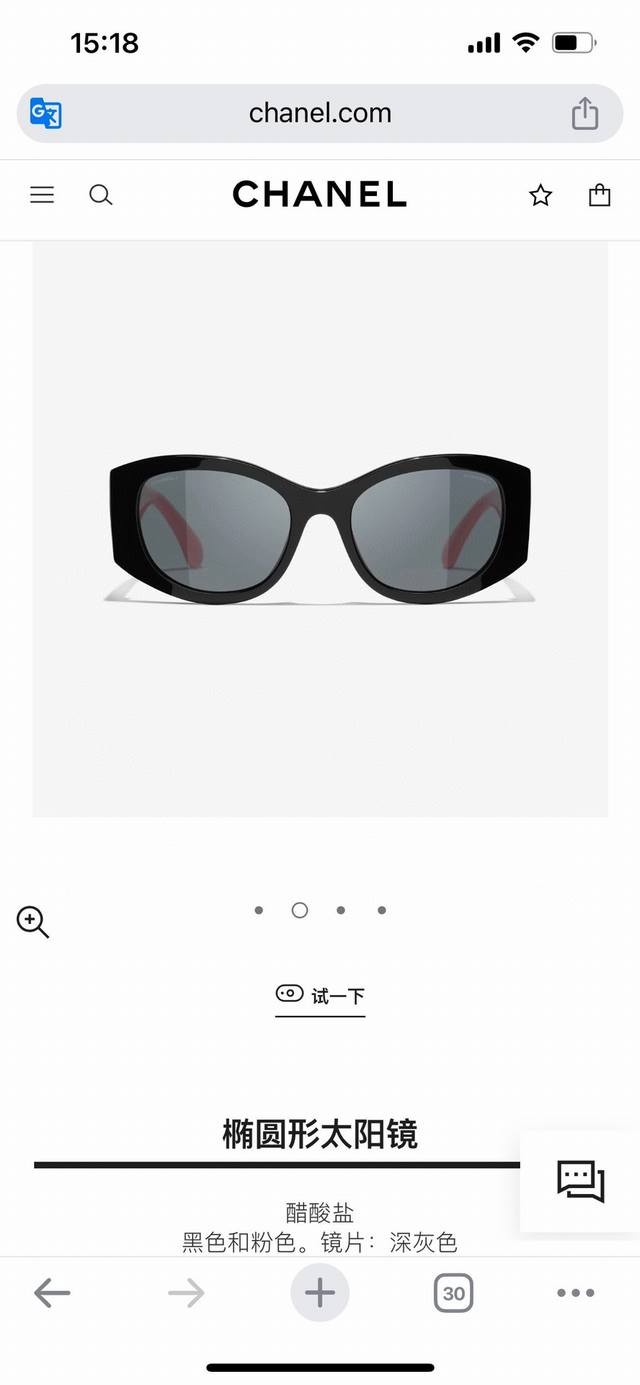Jump to the third image dot

pos(341,910)
